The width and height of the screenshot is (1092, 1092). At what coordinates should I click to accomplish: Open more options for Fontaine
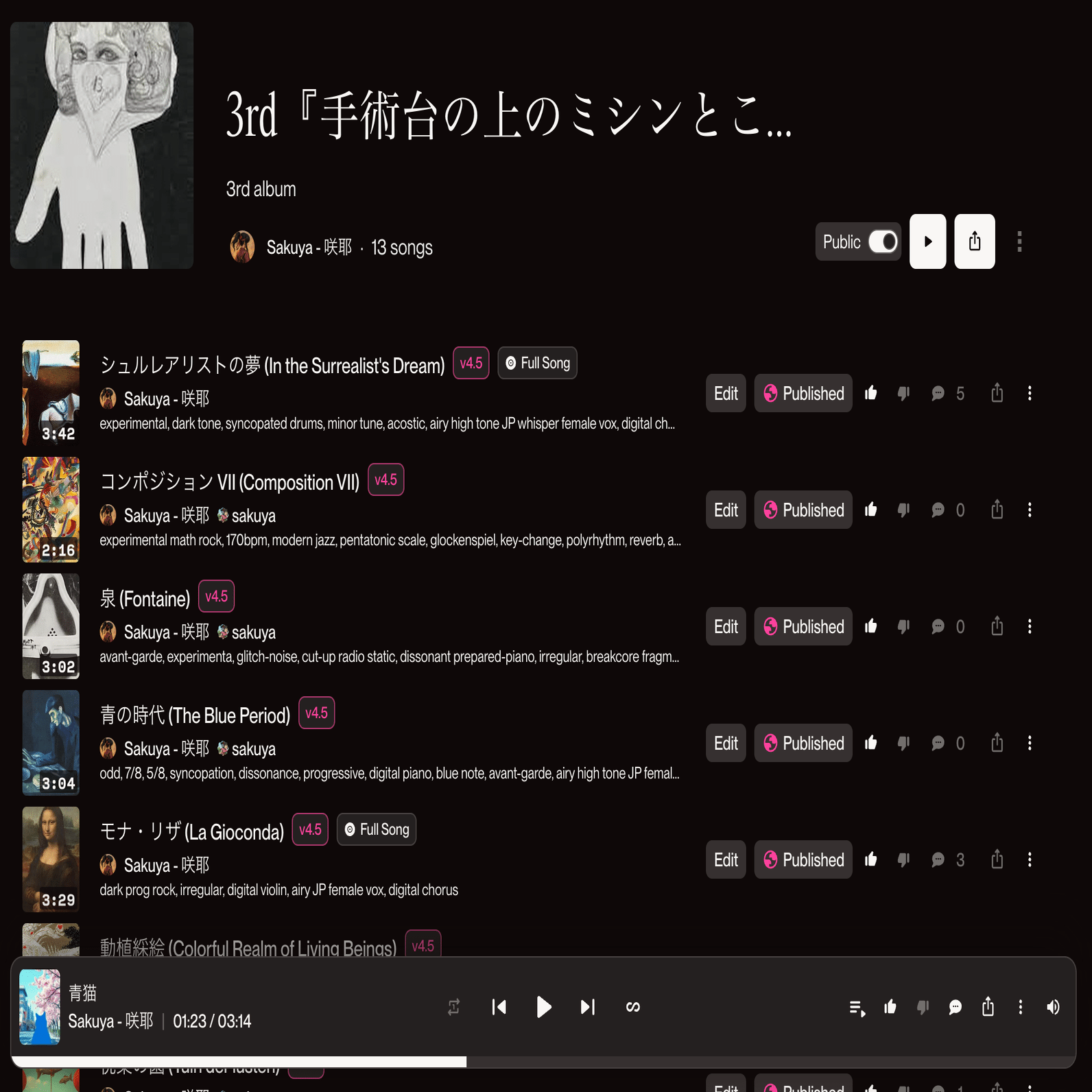pyautogui.click(x=1029, y=626)
